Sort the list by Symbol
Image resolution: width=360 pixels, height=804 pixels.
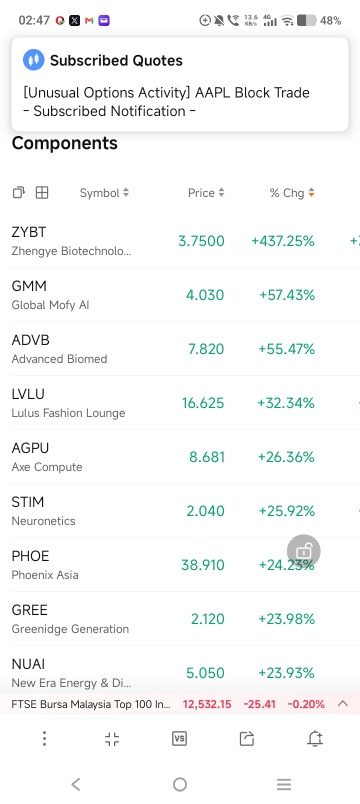pyautogui.click(x=104, y=193)
